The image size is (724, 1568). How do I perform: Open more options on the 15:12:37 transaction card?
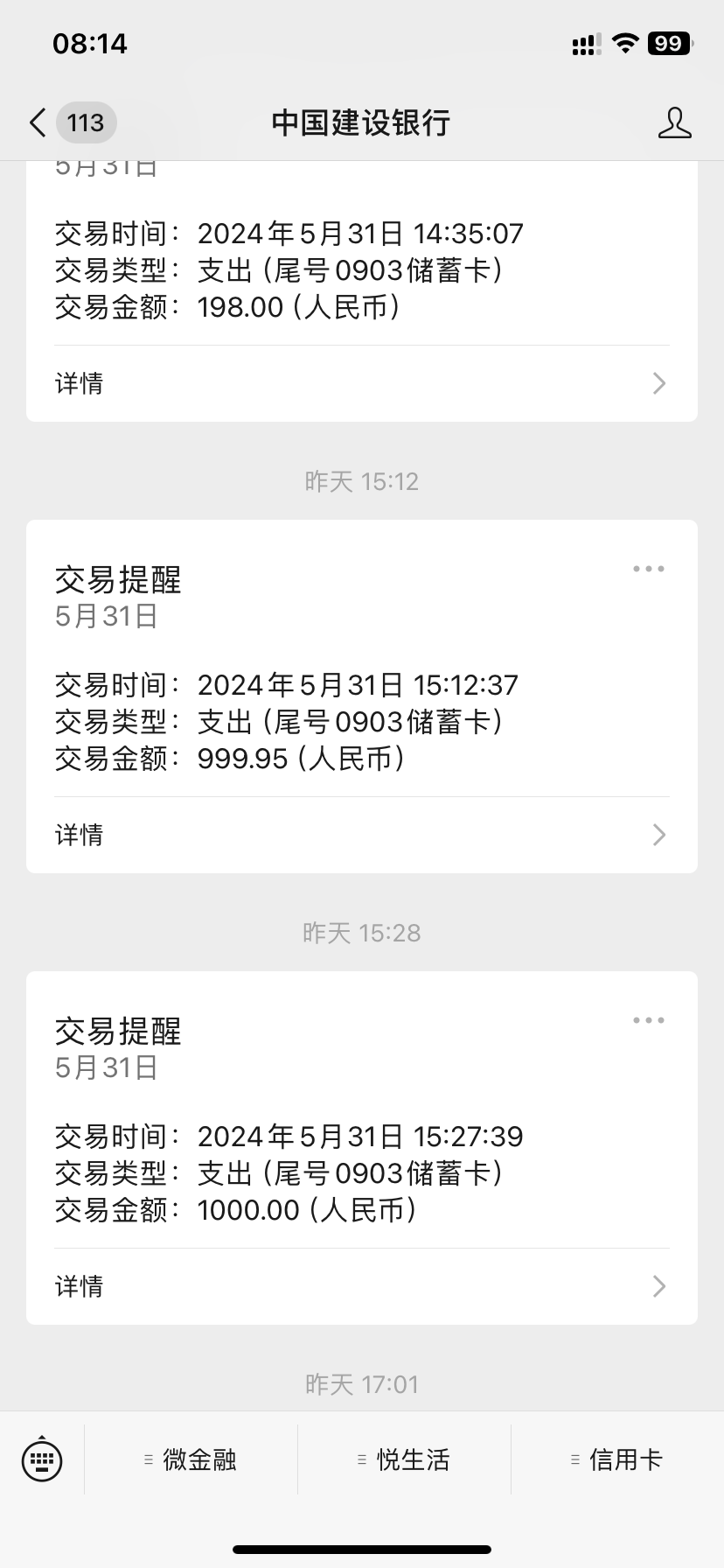(648, 569)
